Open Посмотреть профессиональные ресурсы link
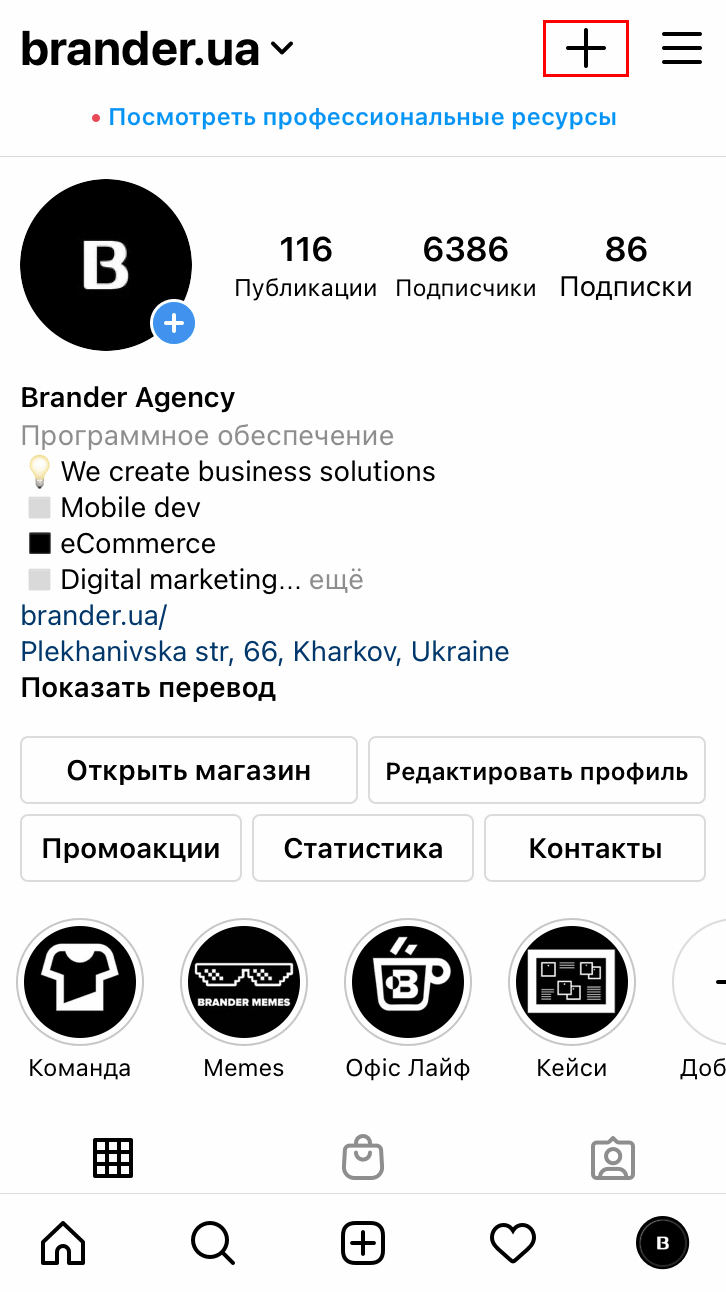This screenshot has height=1292, width=726. (362, 117)
